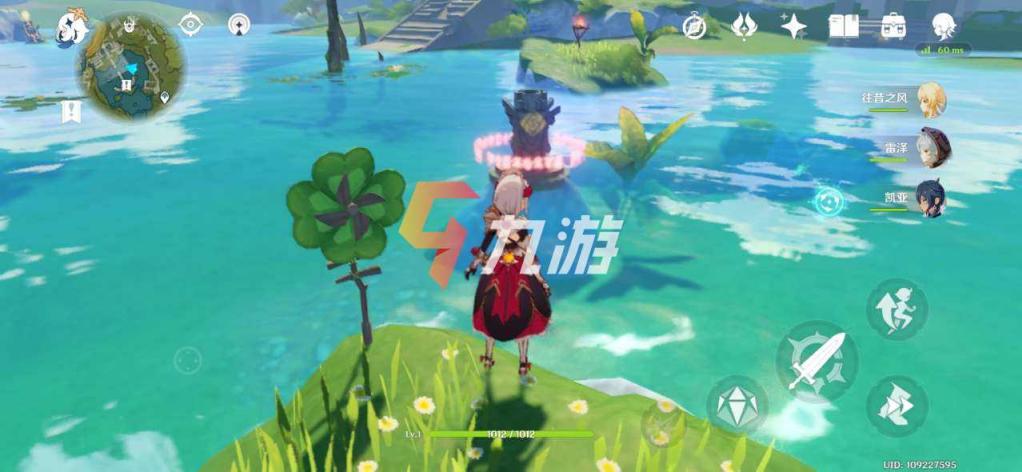Jump with the jump button
Image resolution: width=1022 pixels, height=472 pixels.
pyautogui.click(x=896, y=308)
